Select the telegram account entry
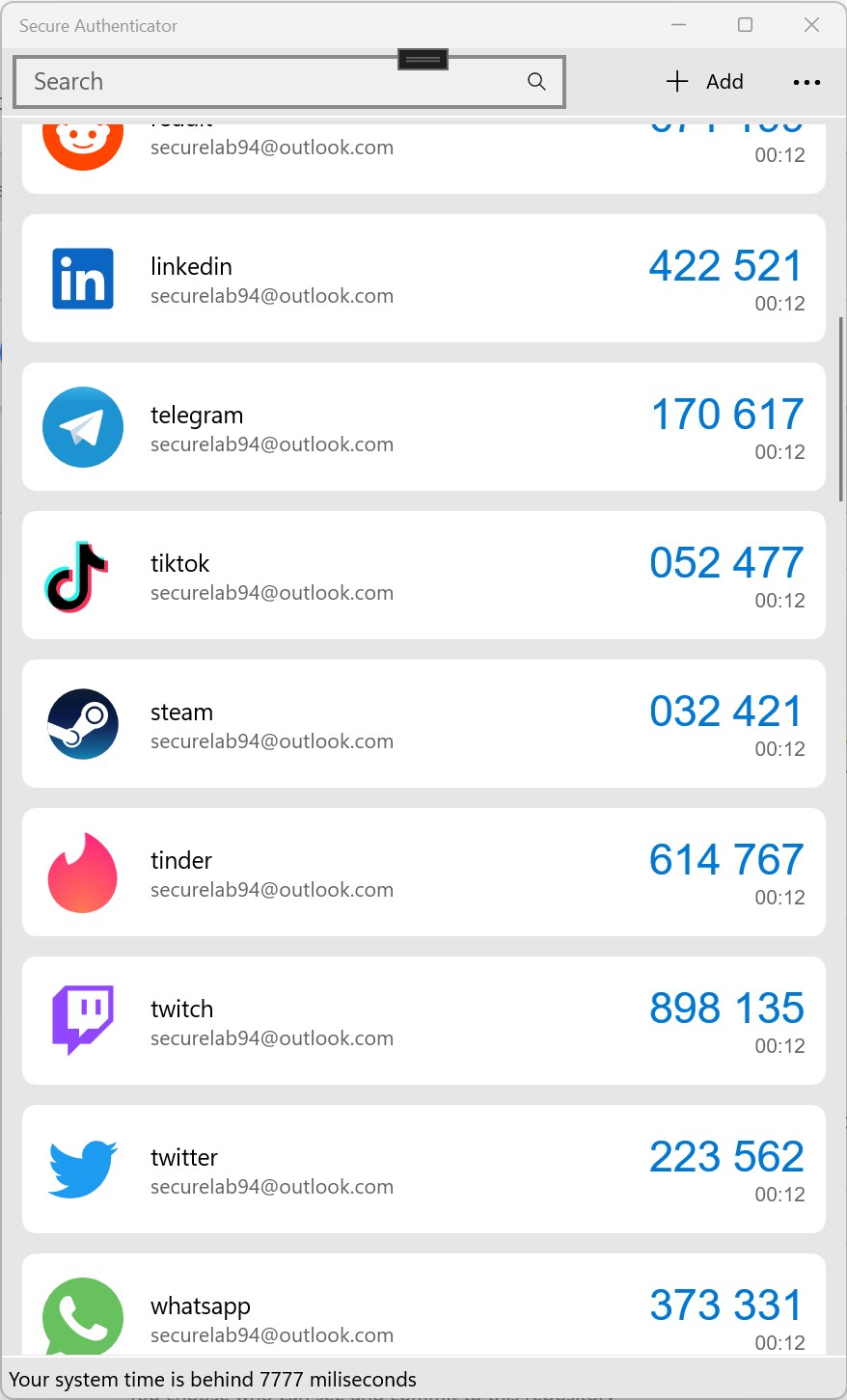This screenshot has height=1400, width=847. [423, 427]
